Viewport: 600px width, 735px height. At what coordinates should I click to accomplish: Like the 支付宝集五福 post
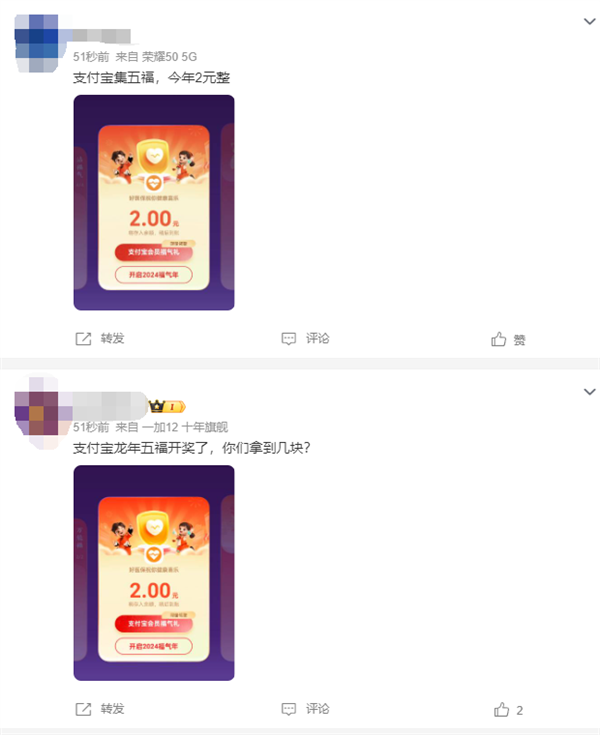coord(508,339)
